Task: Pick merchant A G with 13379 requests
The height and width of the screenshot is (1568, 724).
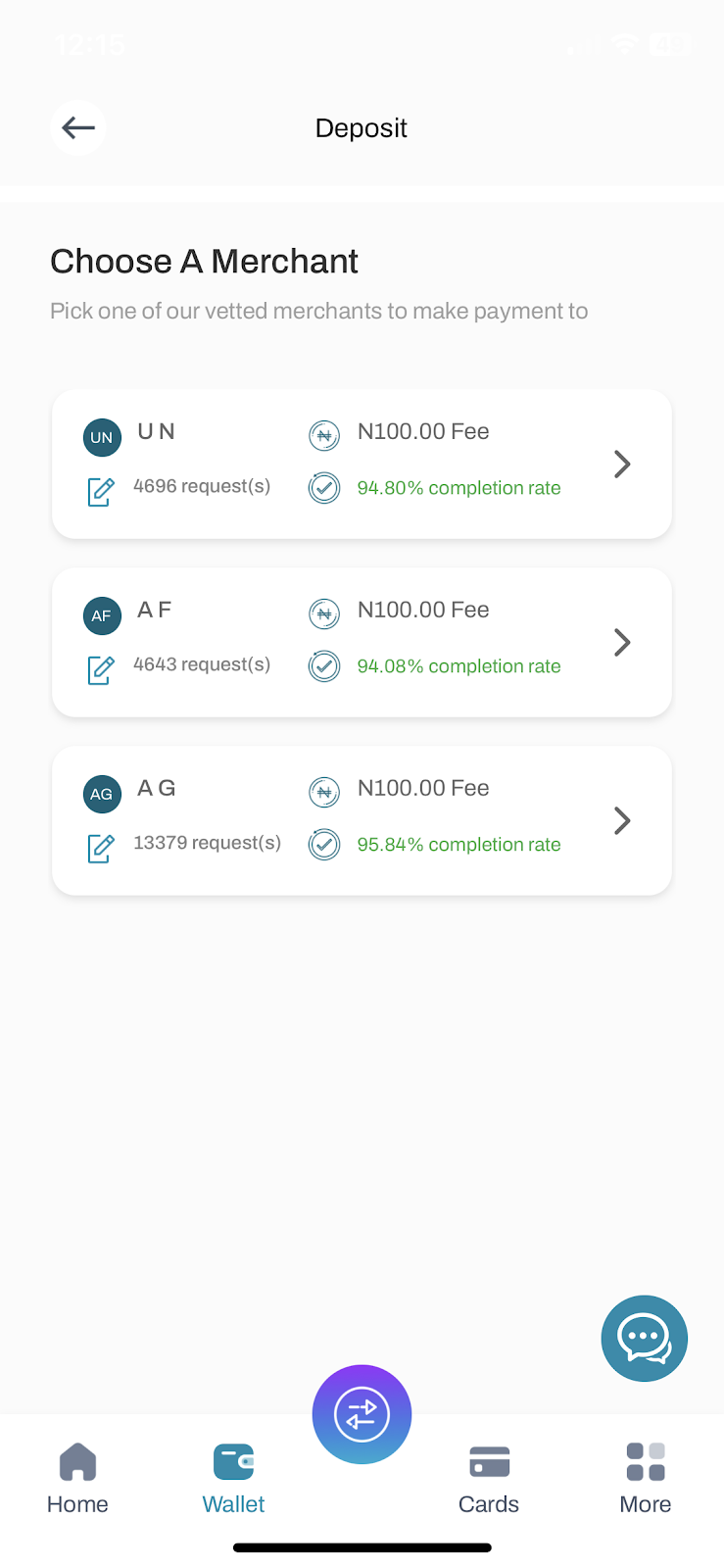Action: click(x=362, y=820)
